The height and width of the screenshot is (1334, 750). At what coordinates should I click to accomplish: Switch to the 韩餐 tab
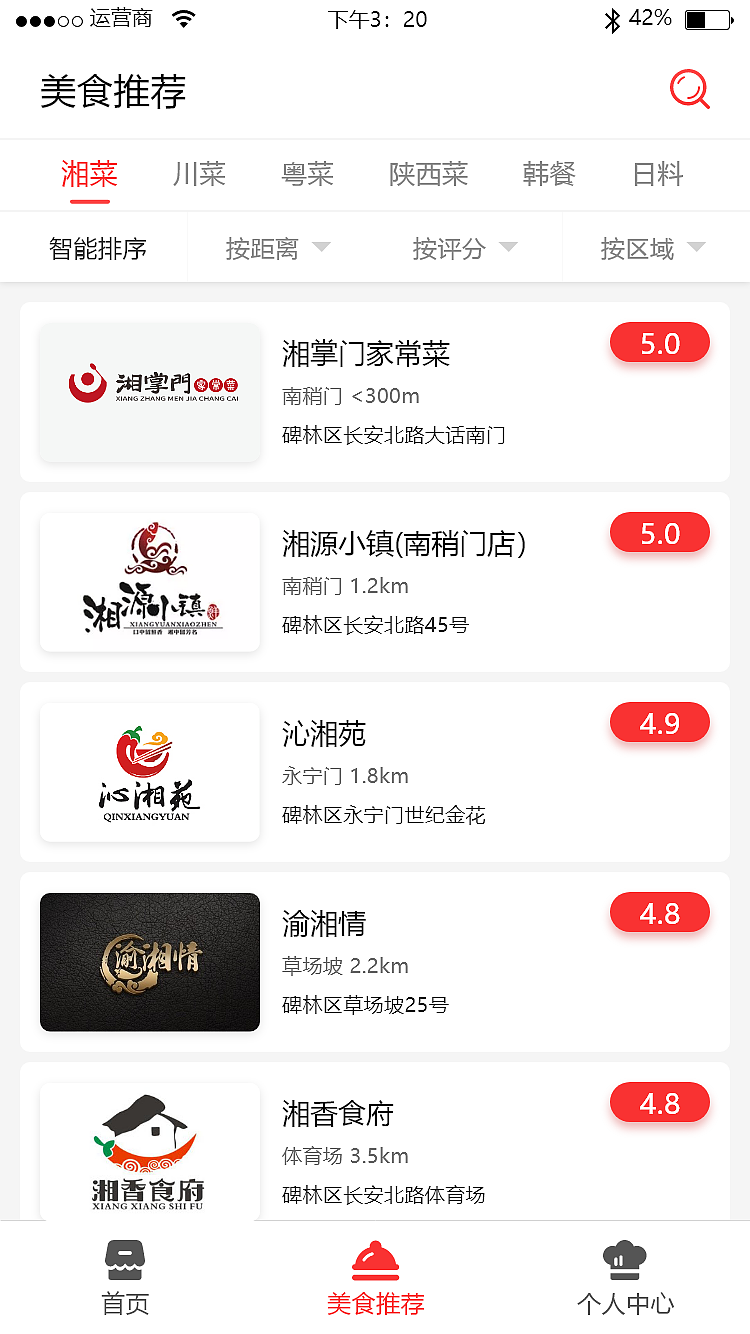548,174
